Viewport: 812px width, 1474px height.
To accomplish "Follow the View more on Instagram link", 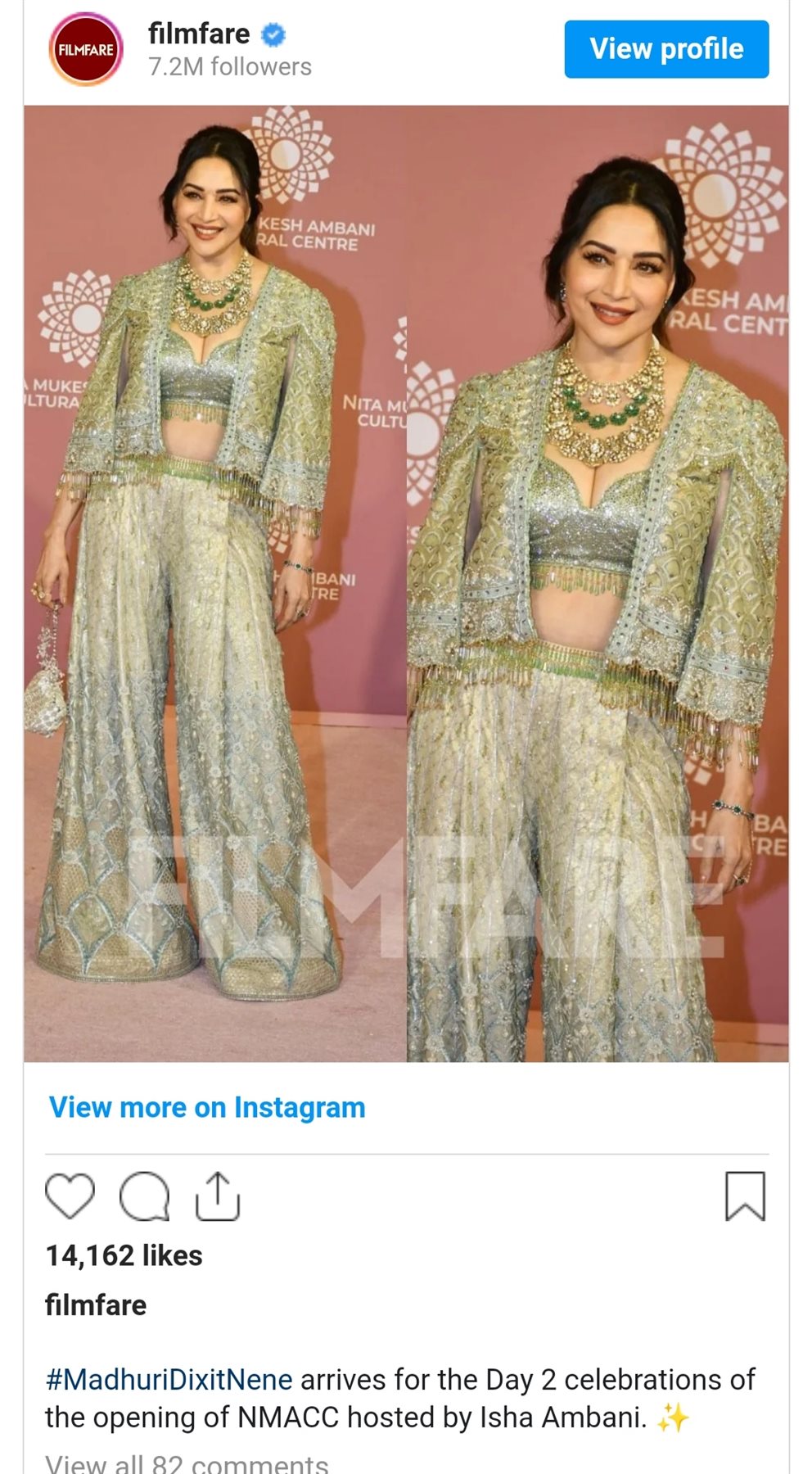I will 207,1107.
